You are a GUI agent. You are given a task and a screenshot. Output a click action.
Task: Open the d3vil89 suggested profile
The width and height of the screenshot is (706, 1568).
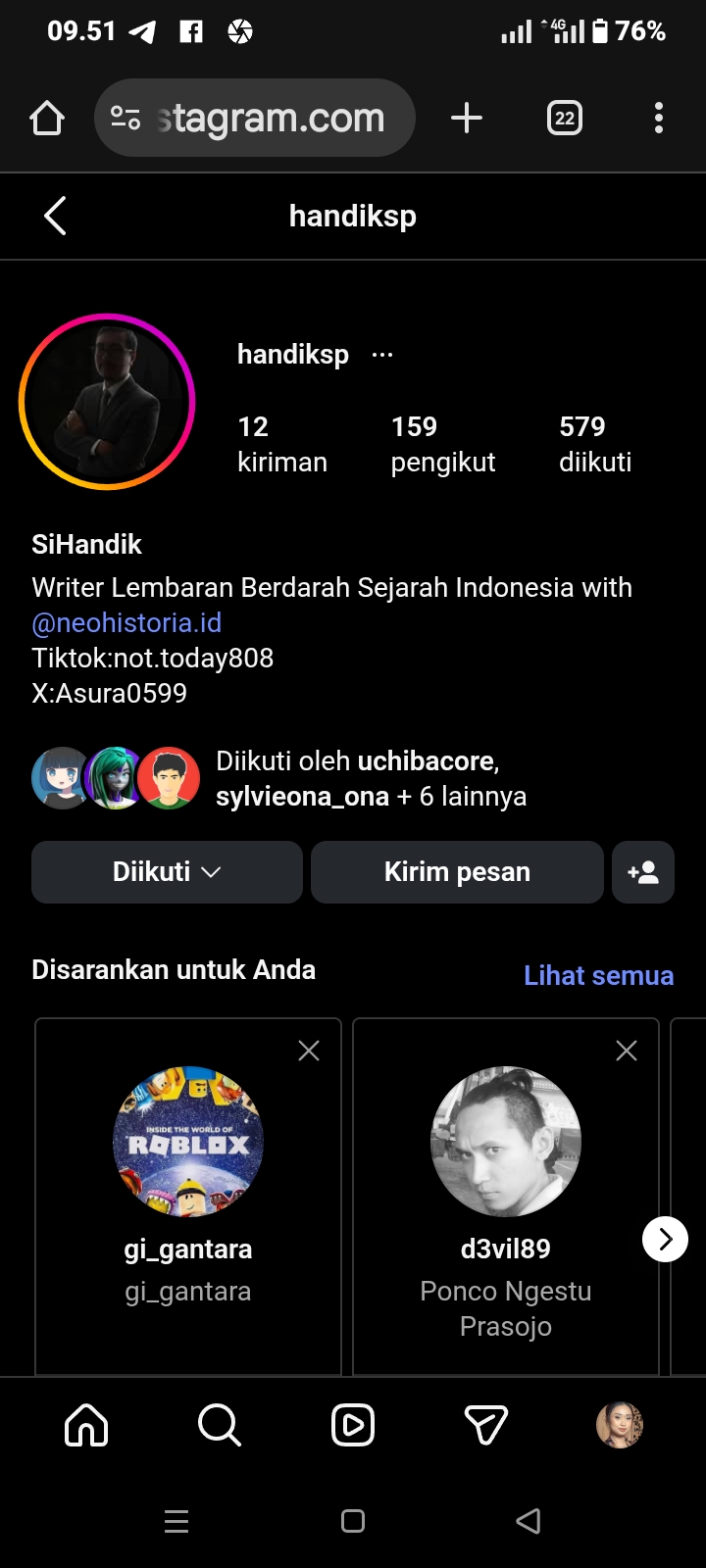506,1143
